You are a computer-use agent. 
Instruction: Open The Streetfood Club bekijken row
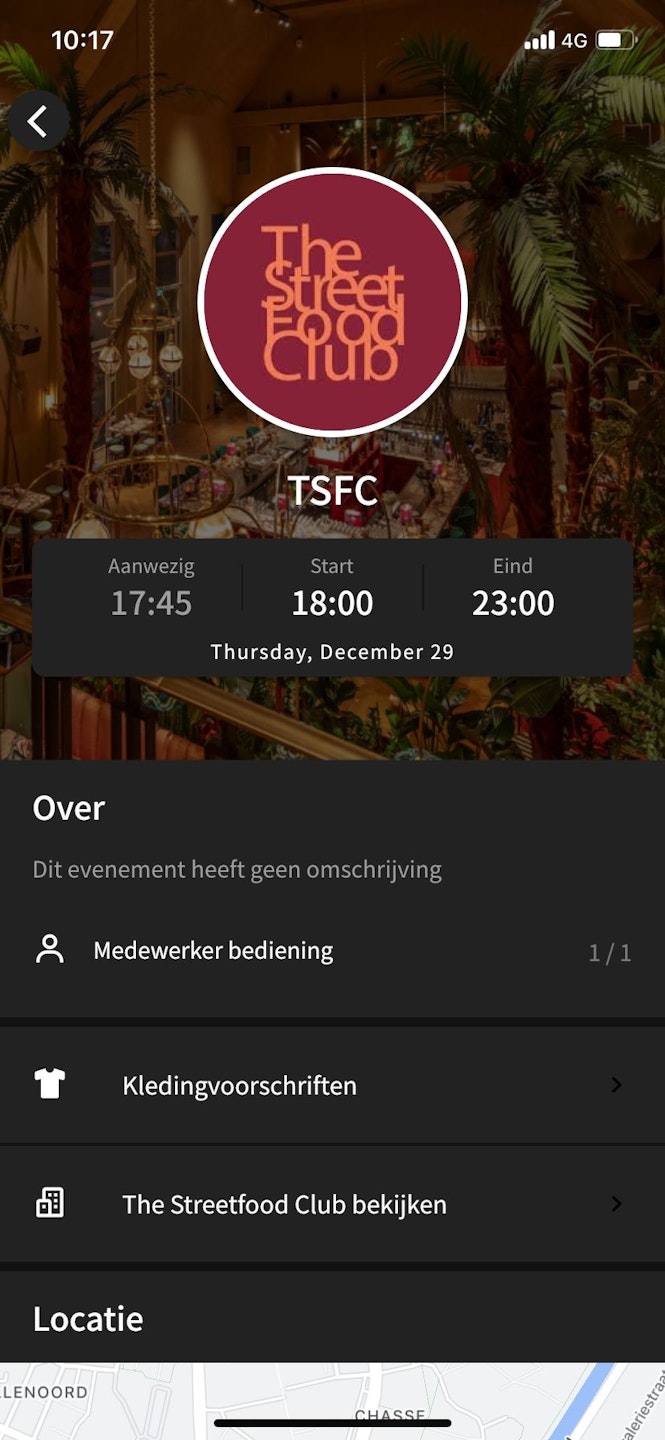tap(332, 1205)
